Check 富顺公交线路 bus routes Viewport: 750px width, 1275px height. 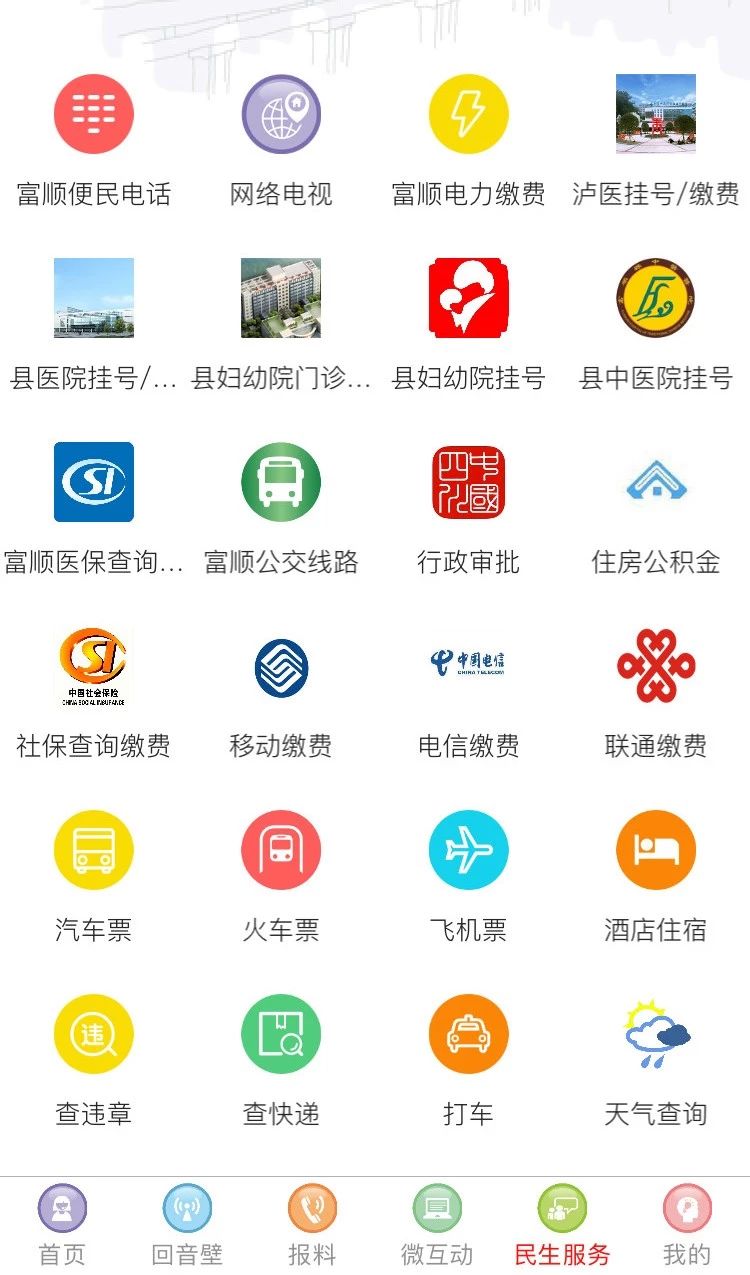pos(281,482)
